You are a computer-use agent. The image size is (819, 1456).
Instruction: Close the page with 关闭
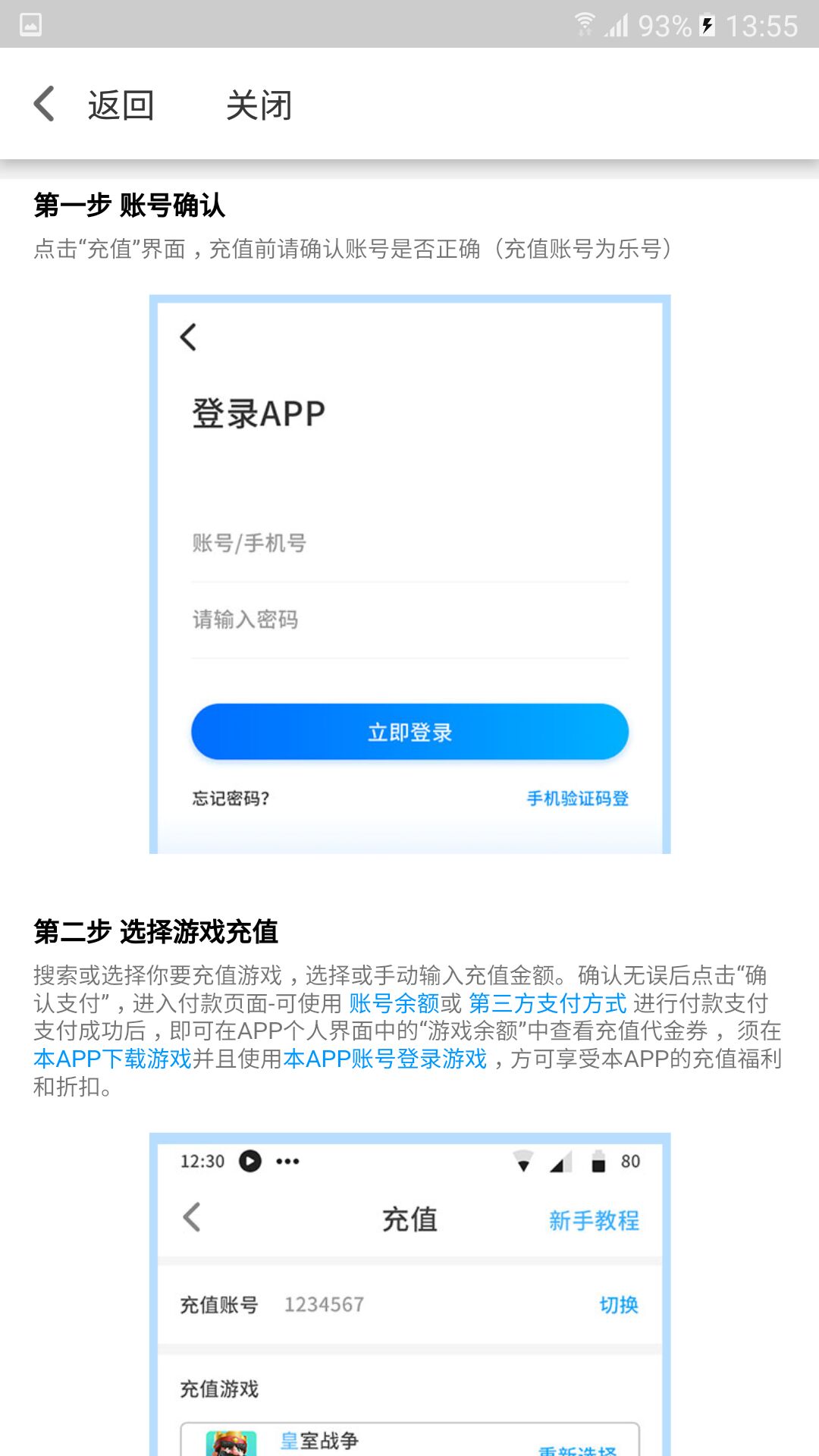(x=259, y=105)
